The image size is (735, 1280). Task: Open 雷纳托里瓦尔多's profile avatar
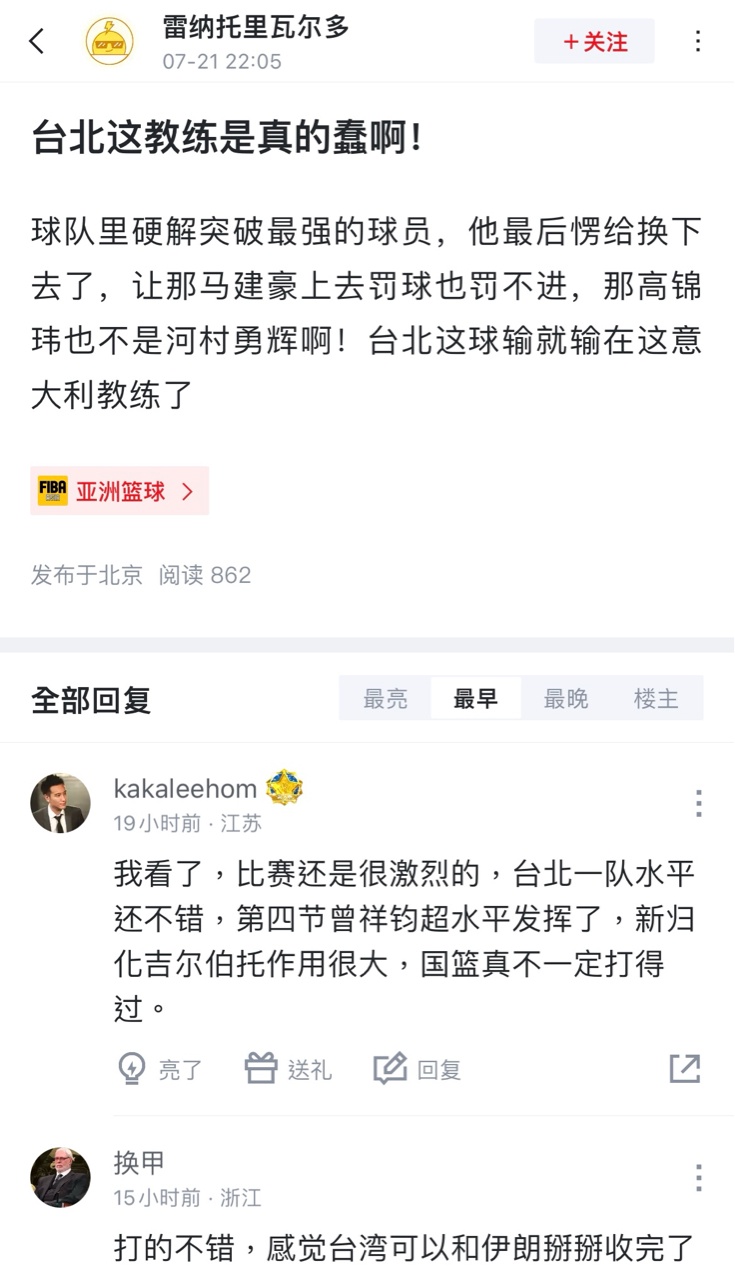[x=109, y=42]
